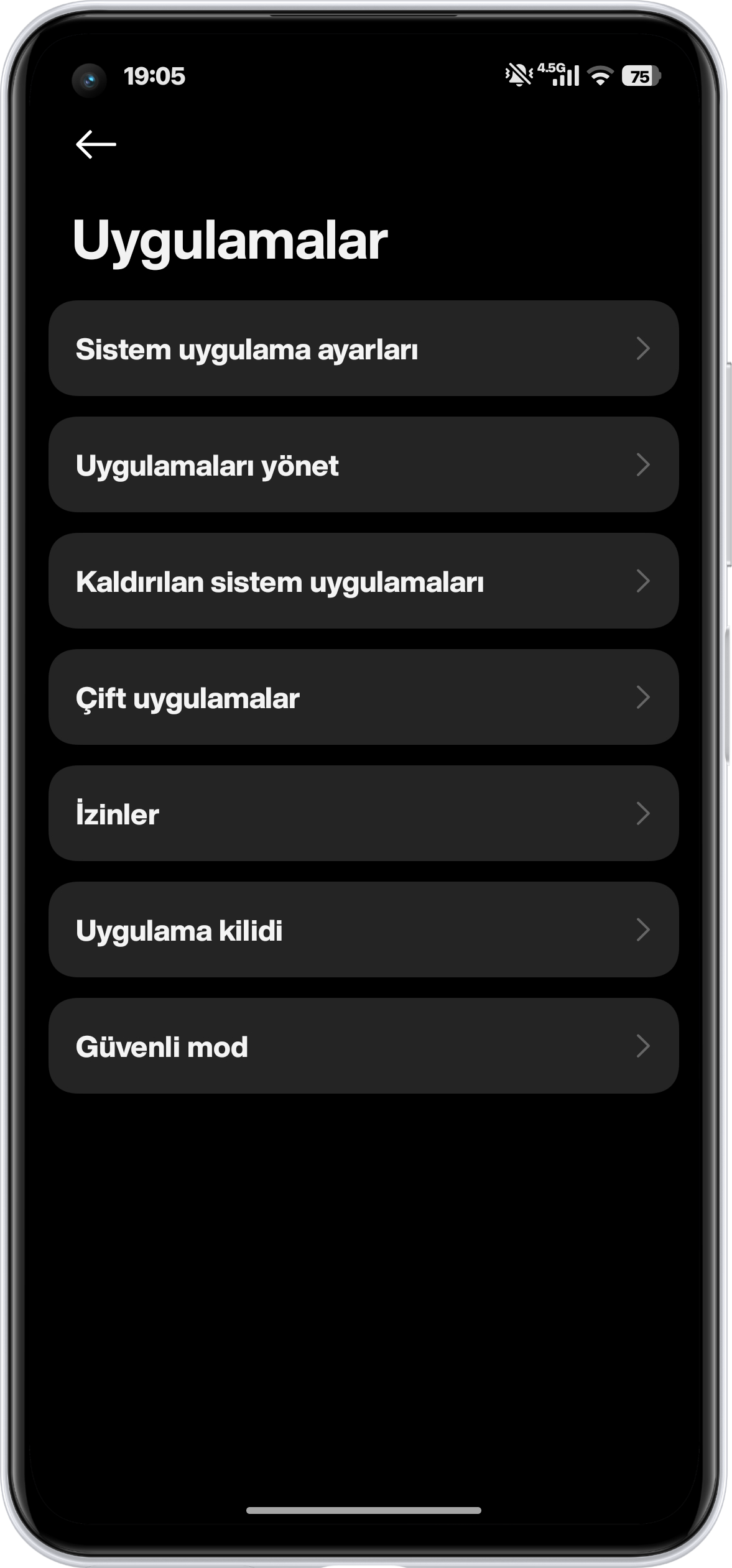The width and height of the screenshot is (732, 1568).
Task: Open Güvenli mod
Action: point(363,1046)
